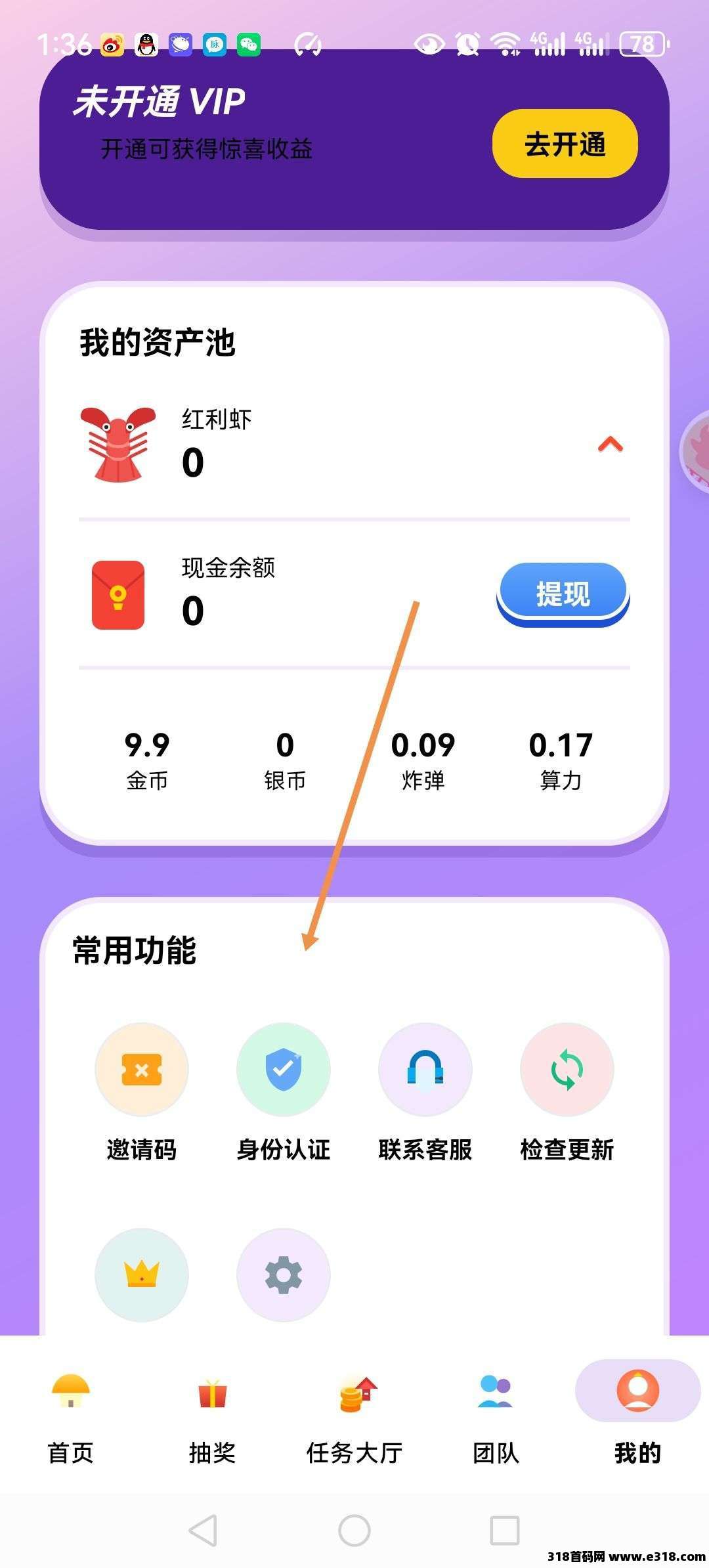The height and width of the screenshot is (1568, 709).
Task: Tap the system back button
Action: (203, 1531)
